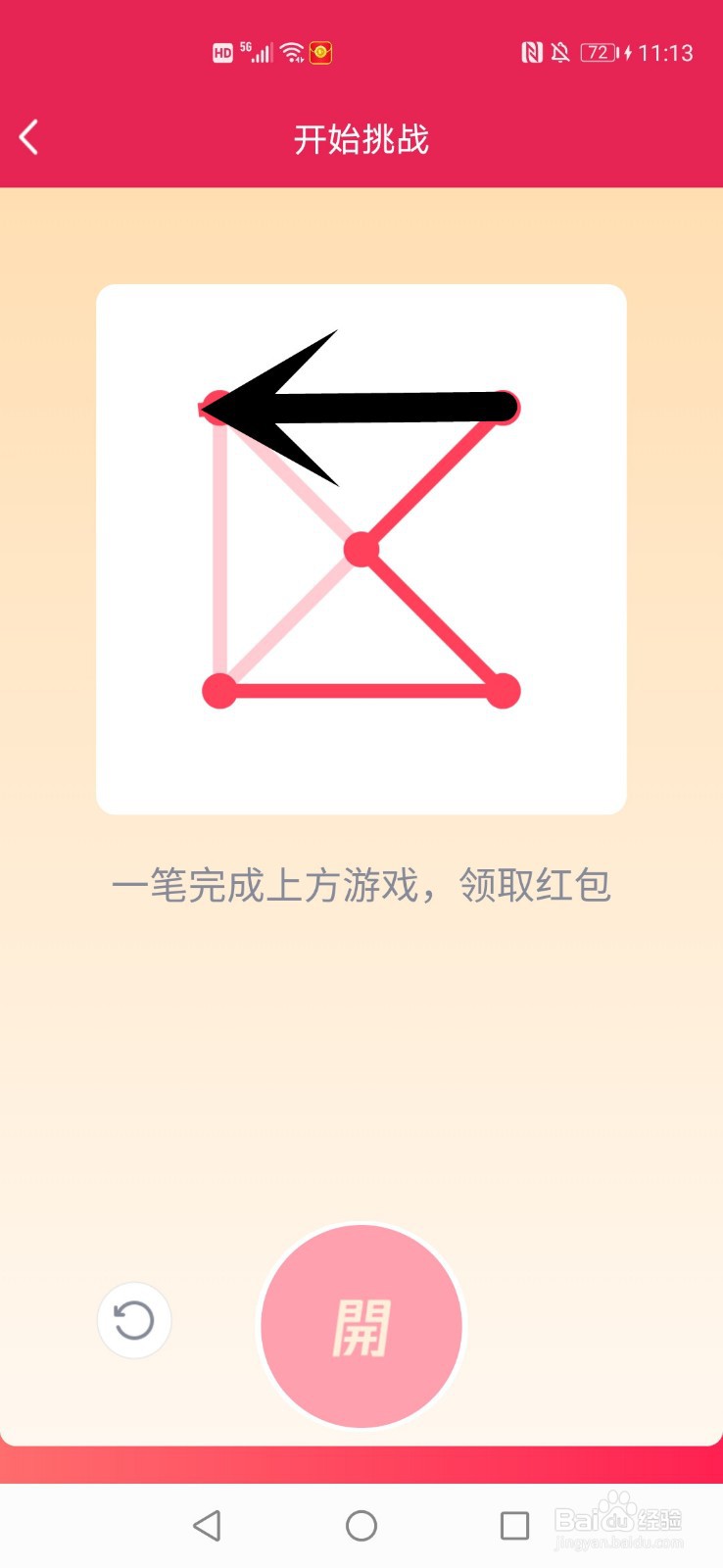Tap the Baidu Jingyan watermark link

pos(620,1518)
